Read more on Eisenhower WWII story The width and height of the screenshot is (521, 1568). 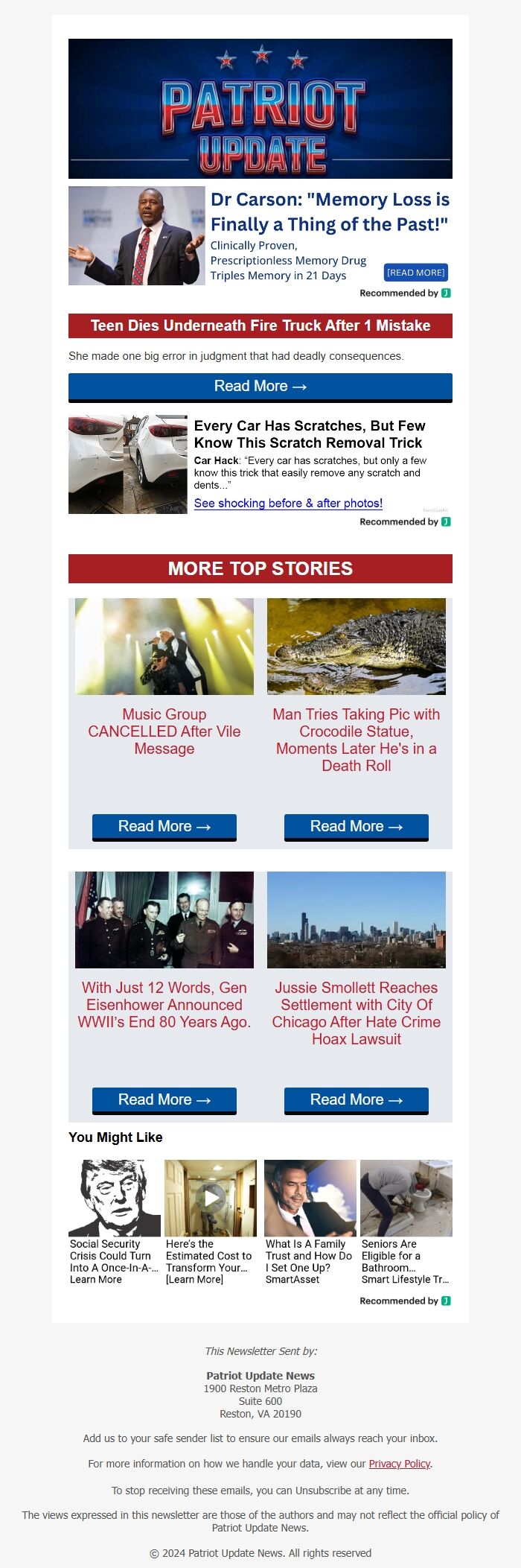pyautogui.click(x=164, y=1100)
